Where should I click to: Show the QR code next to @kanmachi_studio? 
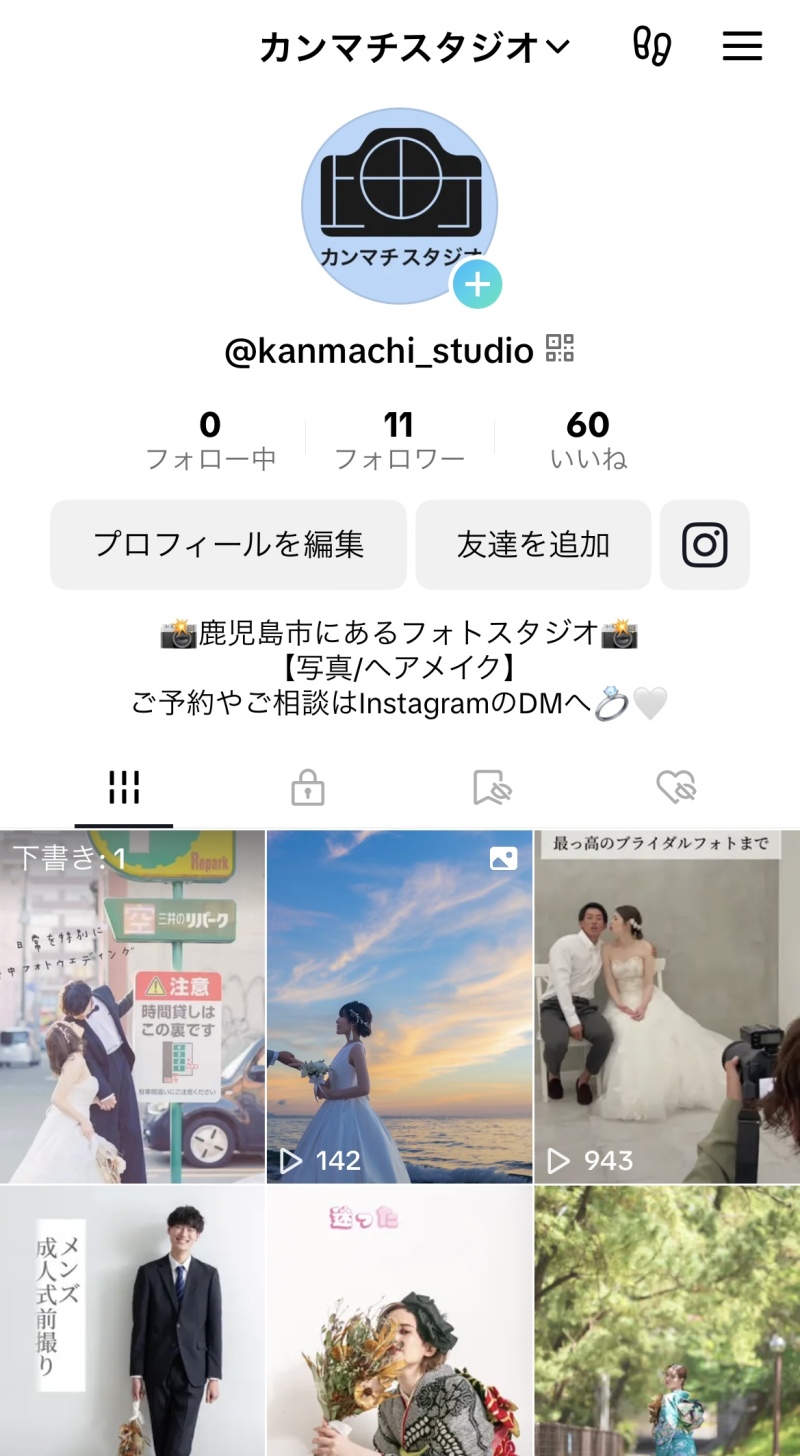tap(560, 349)
